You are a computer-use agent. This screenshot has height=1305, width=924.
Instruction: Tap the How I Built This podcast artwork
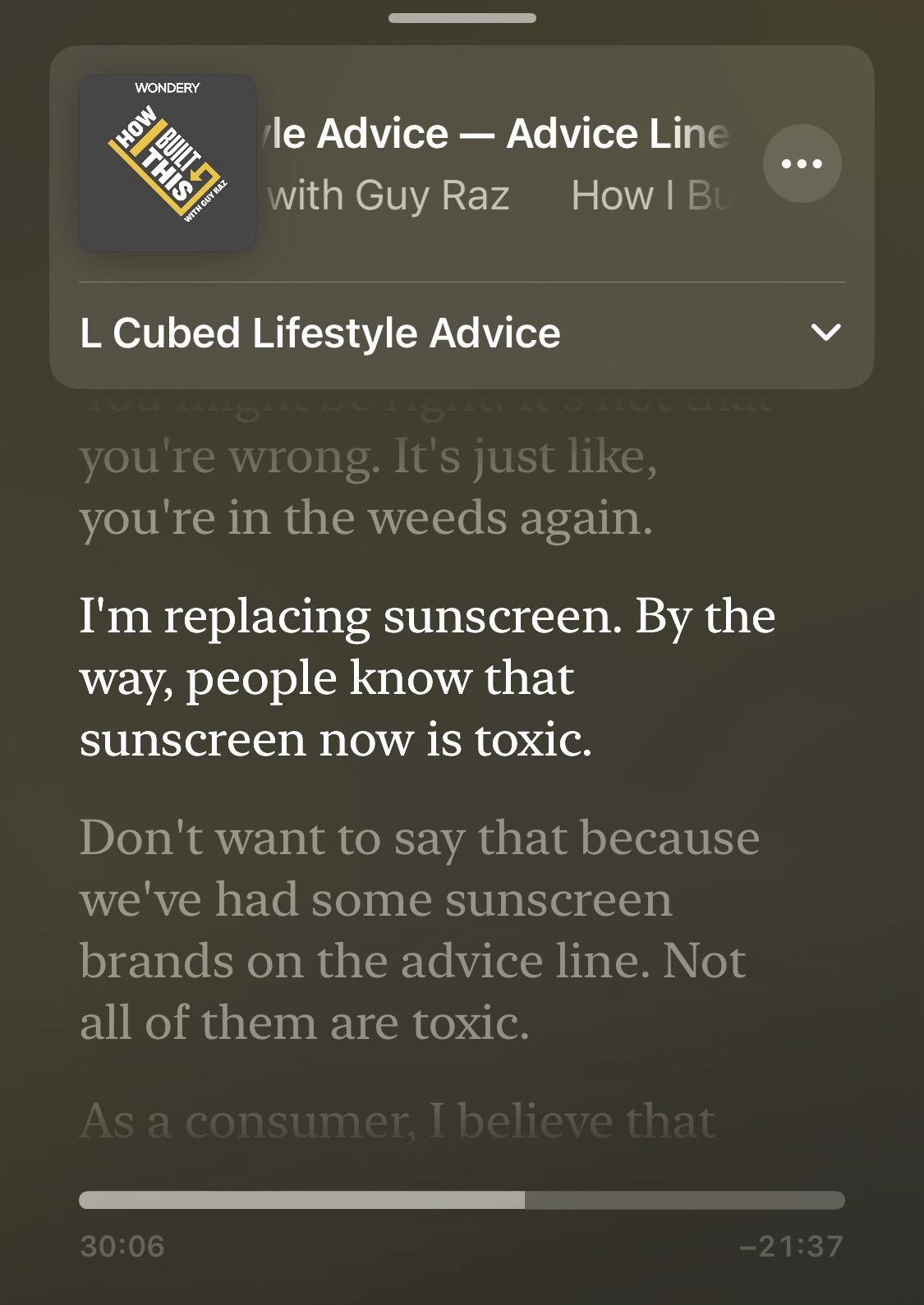pos(168,163)
